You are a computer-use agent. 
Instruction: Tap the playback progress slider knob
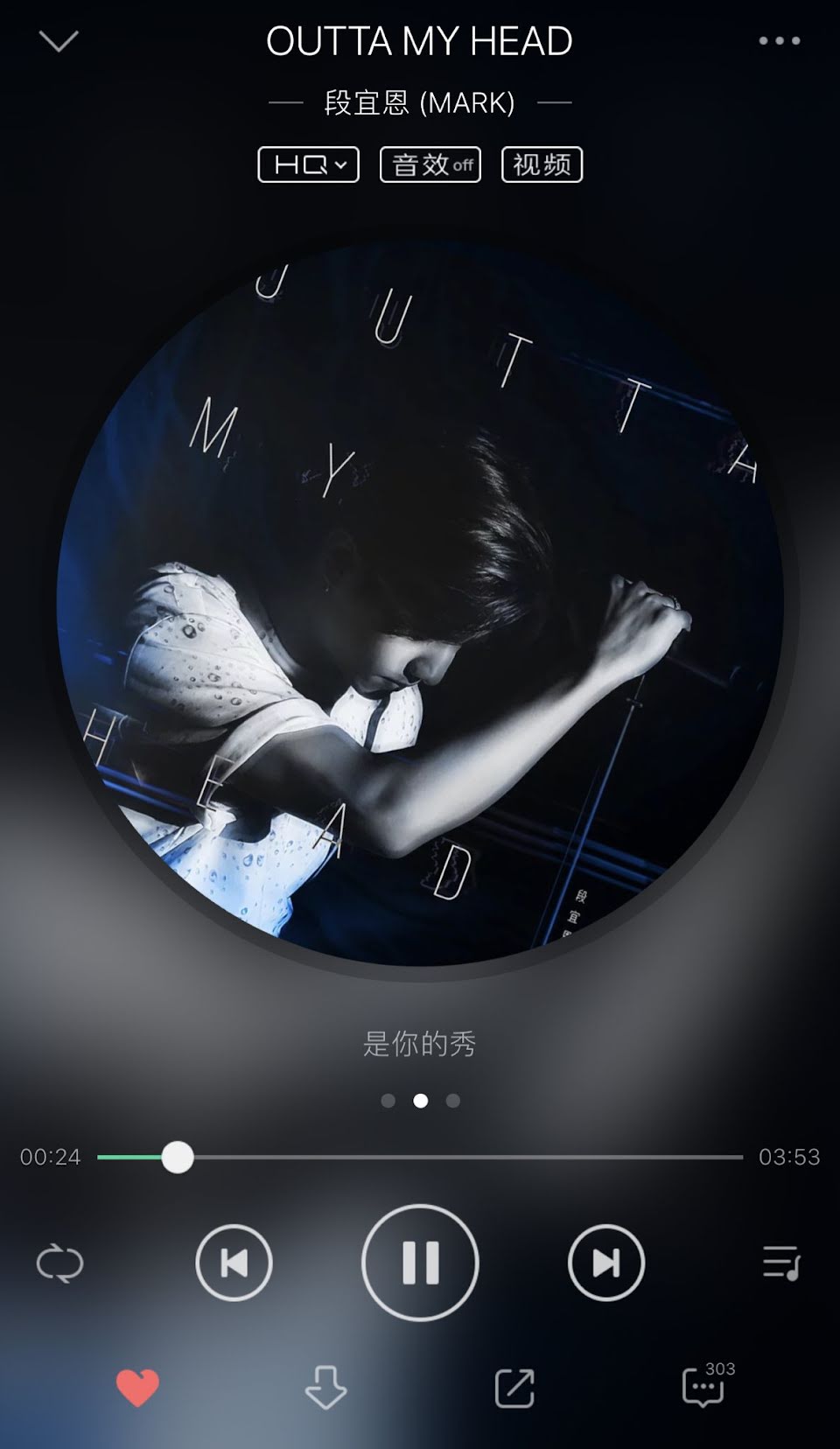[178, 1157]
